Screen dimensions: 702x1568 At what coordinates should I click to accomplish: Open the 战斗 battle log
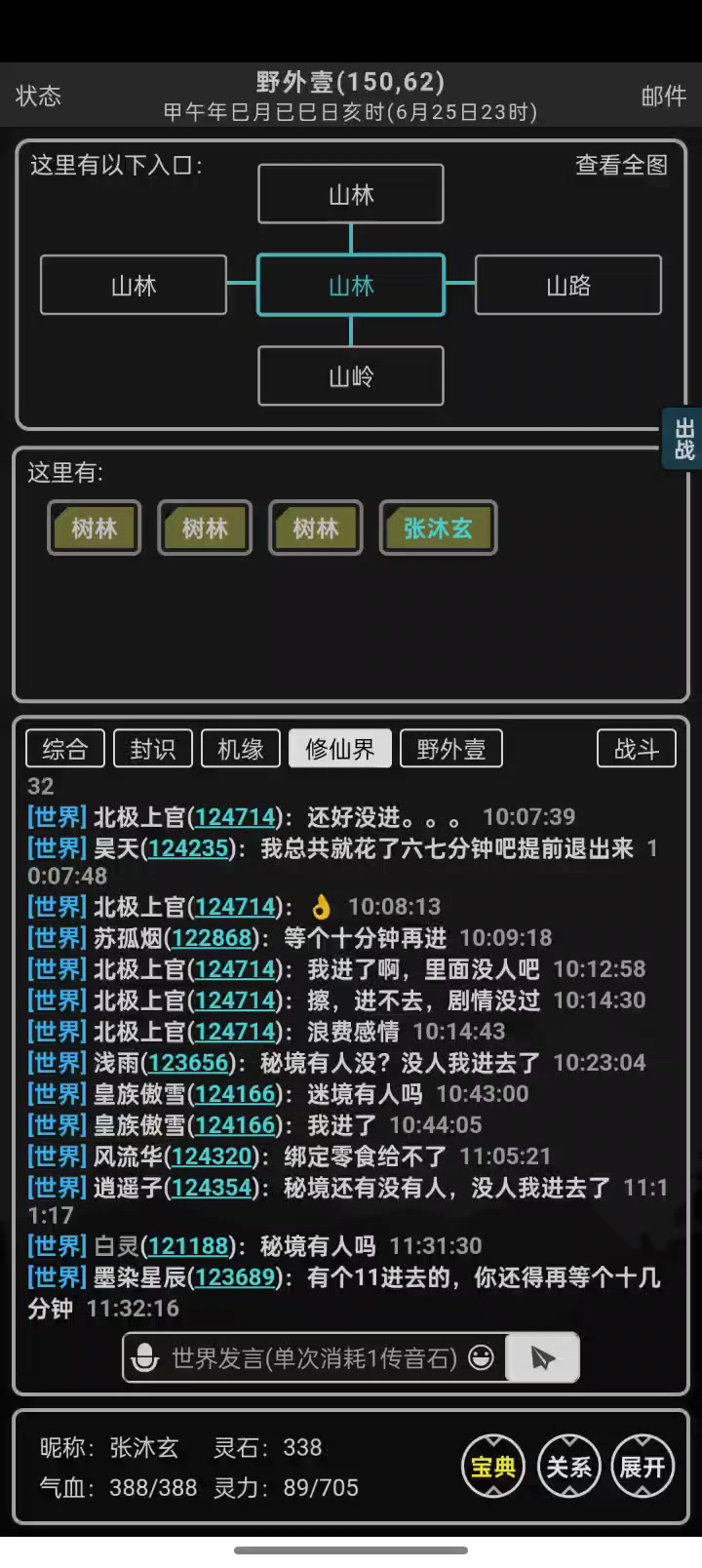click(x=636, y=749)
